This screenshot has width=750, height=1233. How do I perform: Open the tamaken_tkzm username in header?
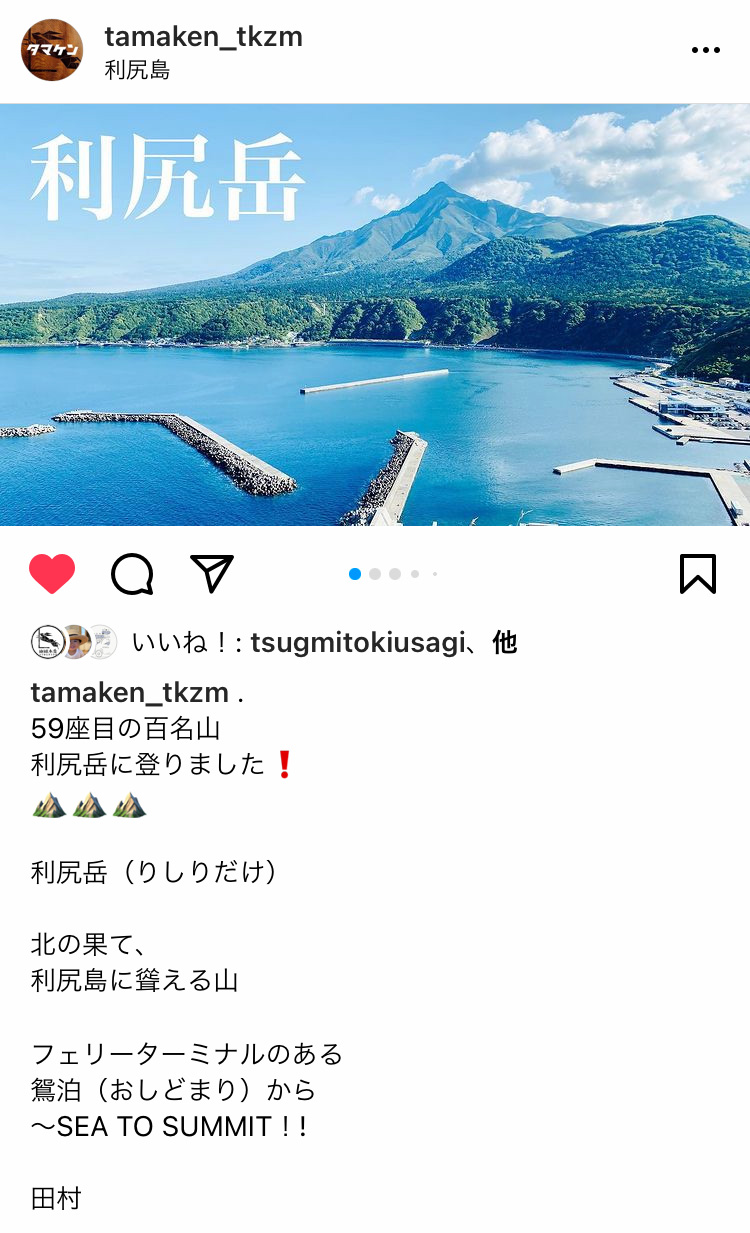(x=203, y=37)
